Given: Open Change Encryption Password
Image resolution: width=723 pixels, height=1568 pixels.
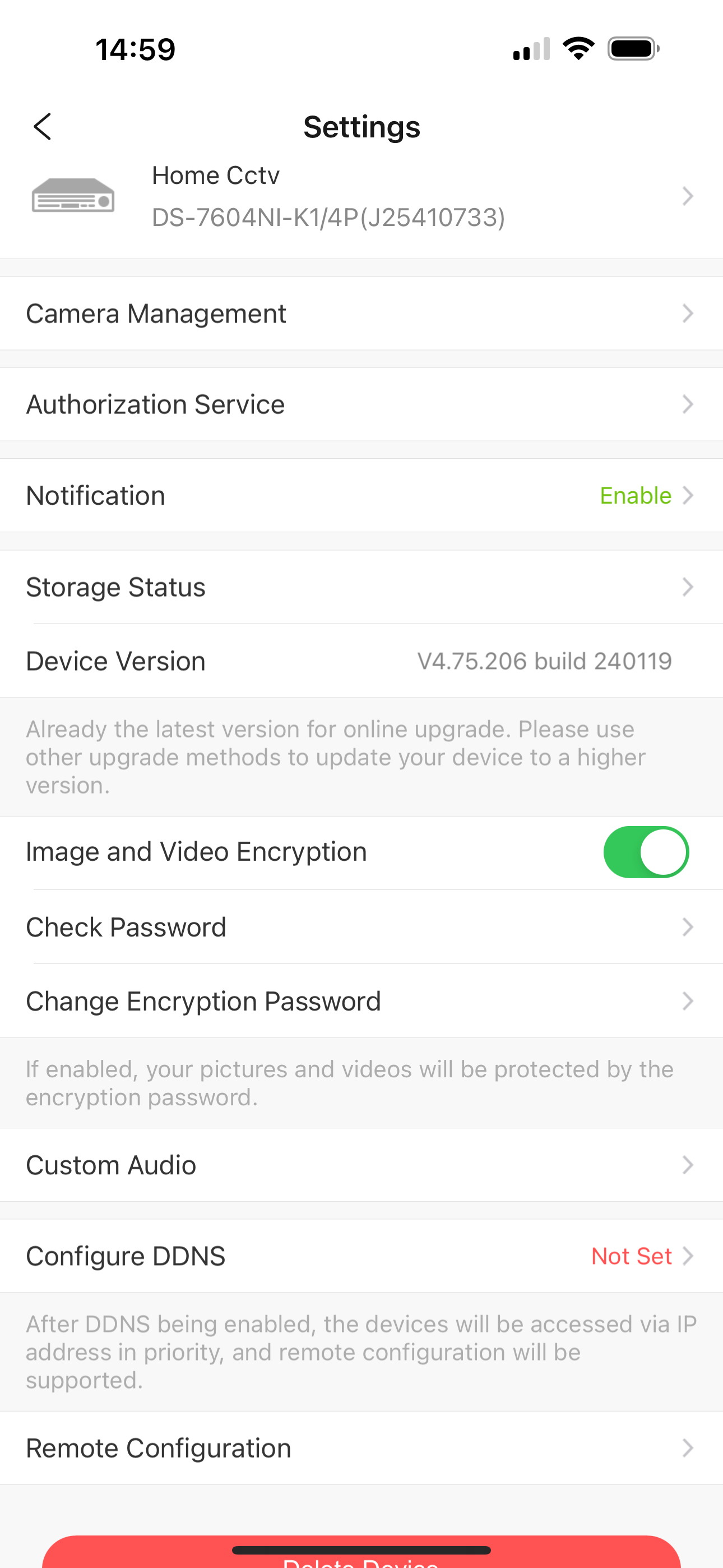Looking at the screenshot, I should coord(361,1001).
